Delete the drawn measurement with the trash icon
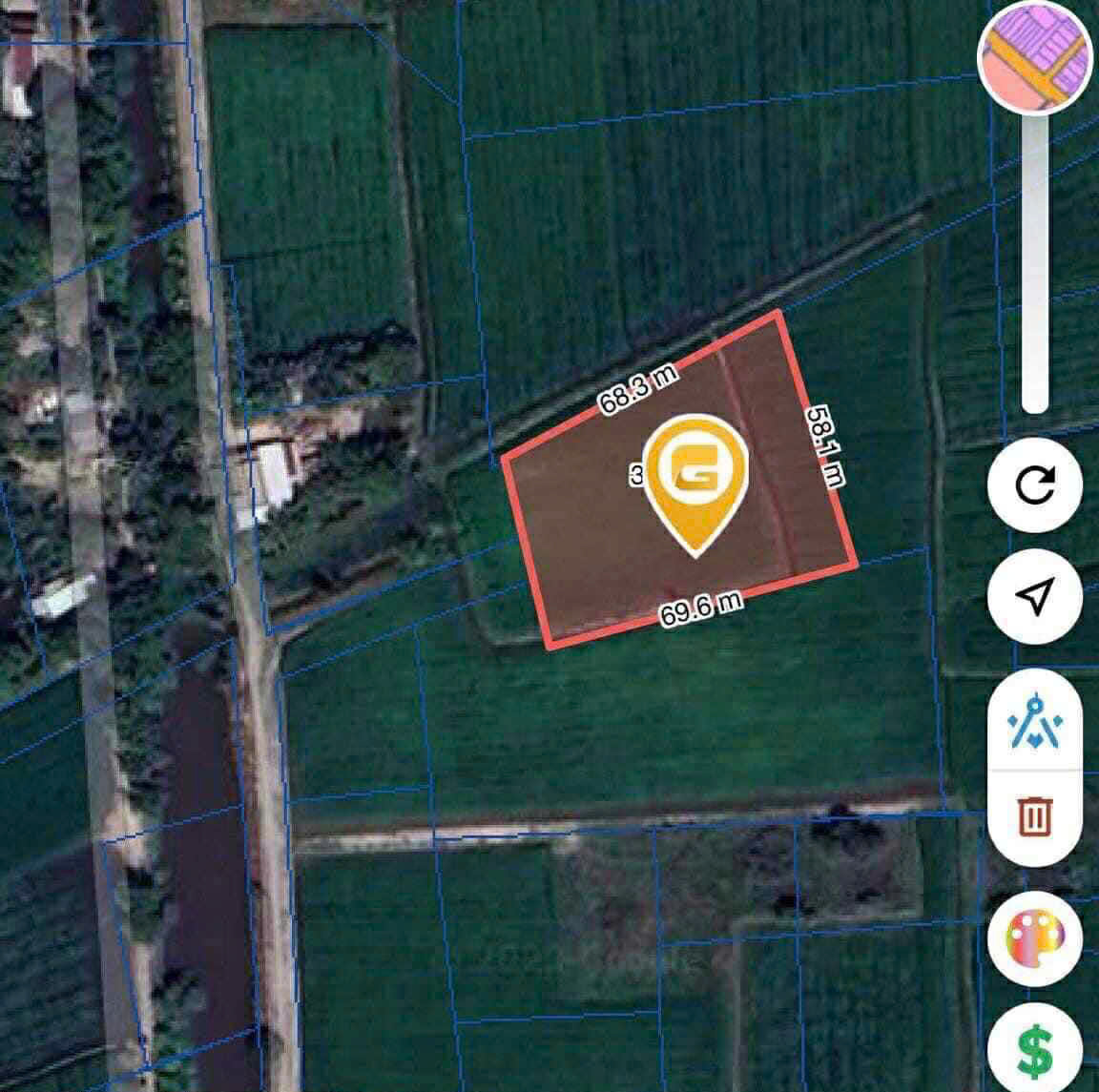 [x=1035, y=816]
